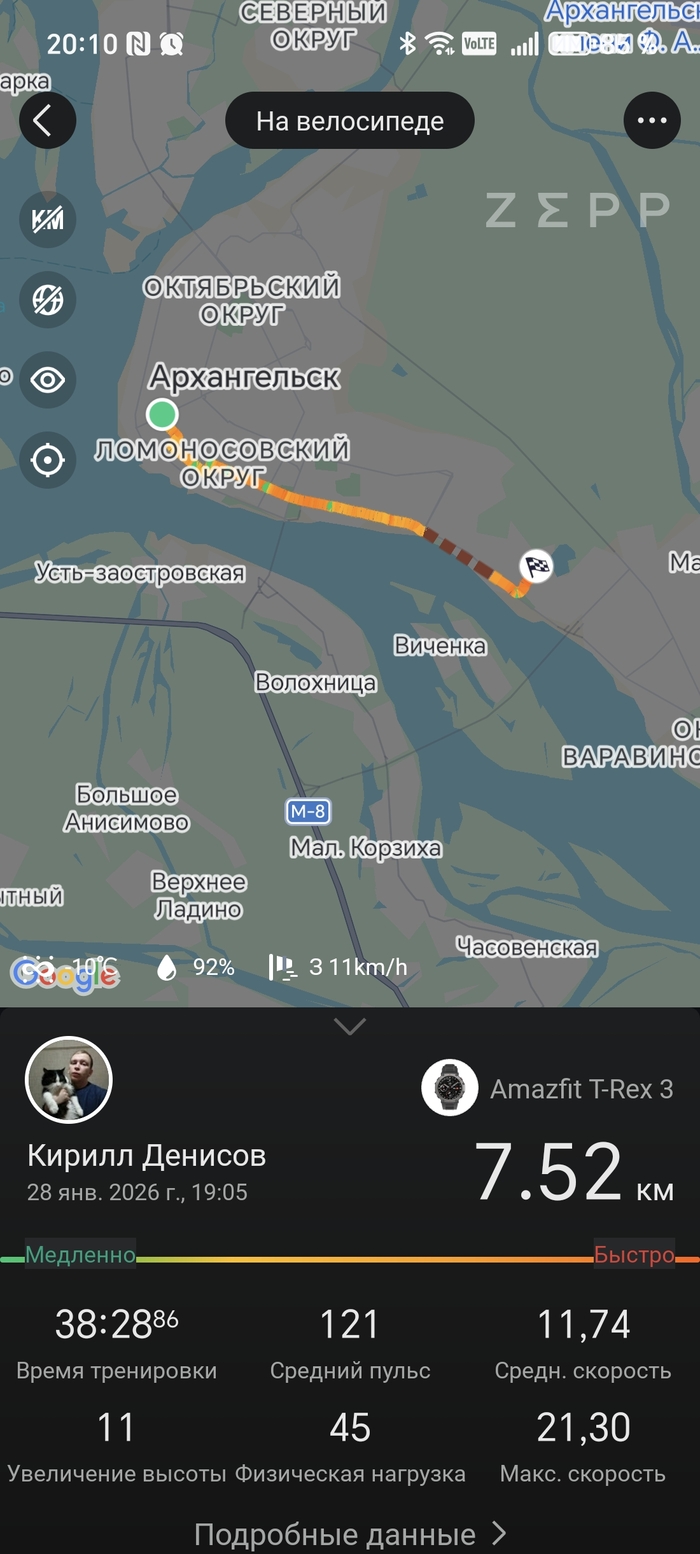Open Подробные данные detailed stats
Viewport: 700px width, 1554px height.
[350, 1533]
